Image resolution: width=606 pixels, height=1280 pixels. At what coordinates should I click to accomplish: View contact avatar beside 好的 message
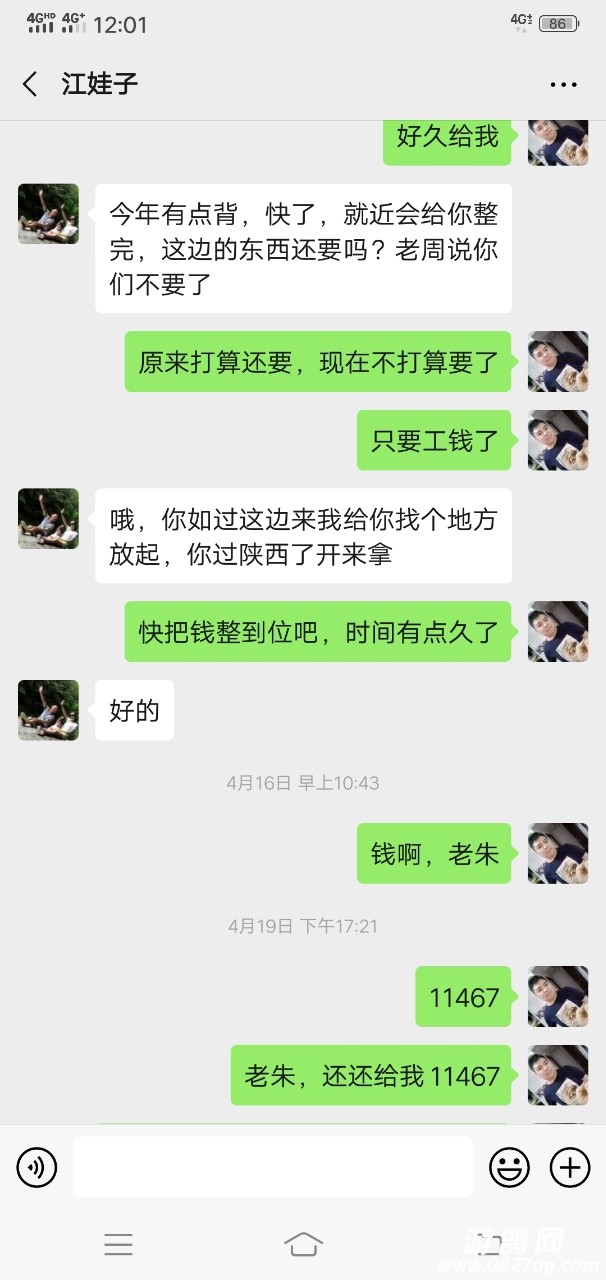pos(48,710)
